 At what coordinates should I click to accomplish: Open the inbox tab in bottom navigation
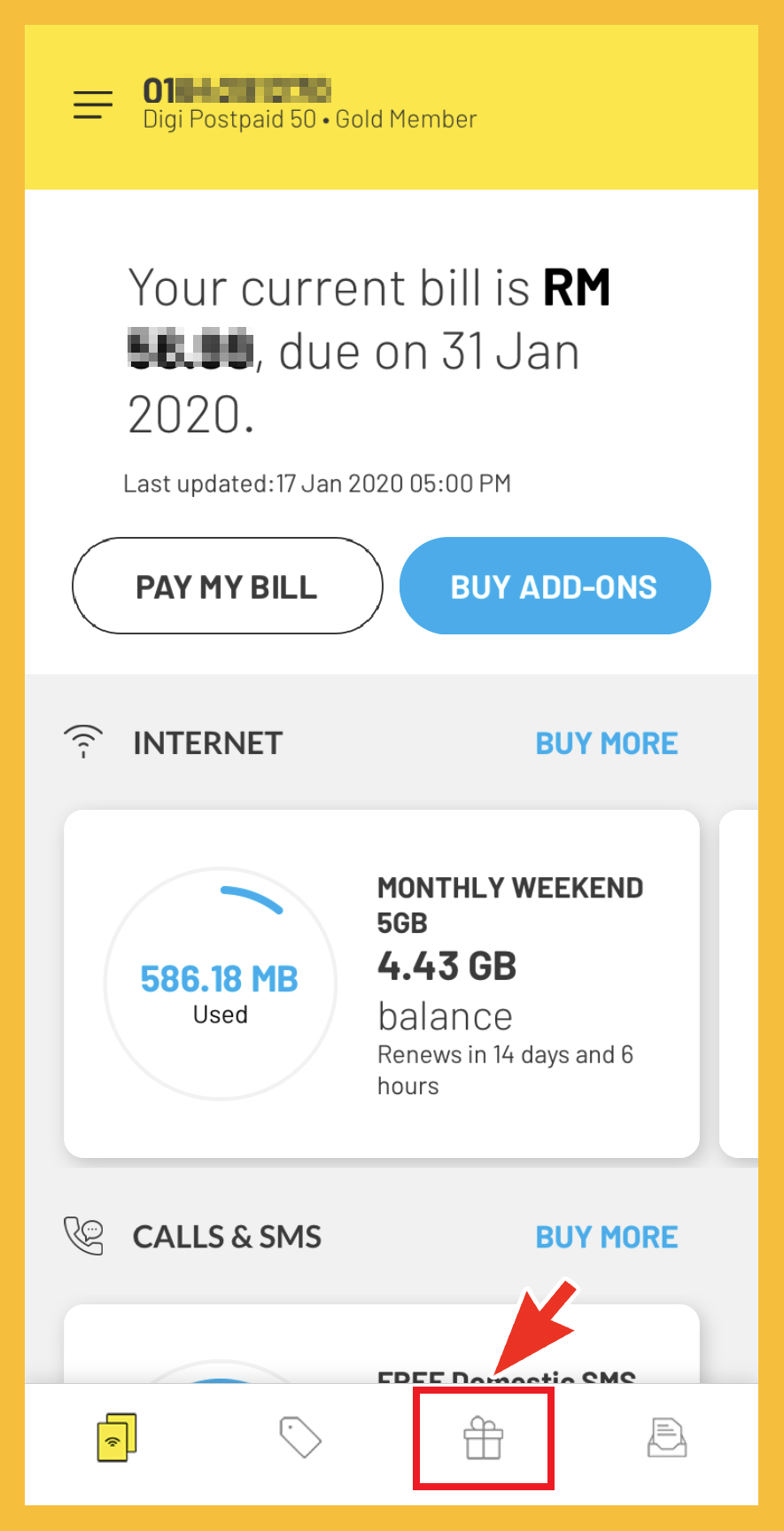click(666, 1437)
